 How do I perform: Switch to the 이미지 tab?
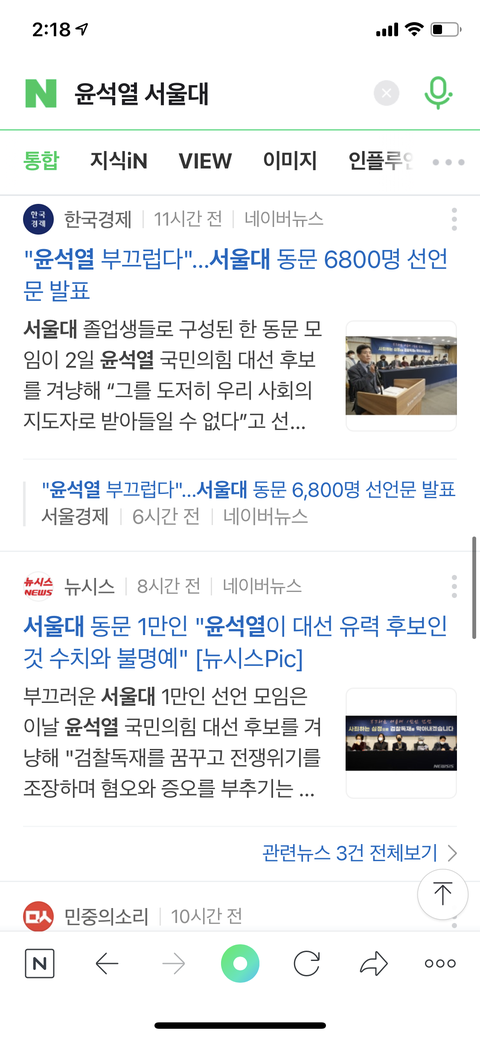click(290, 161)
